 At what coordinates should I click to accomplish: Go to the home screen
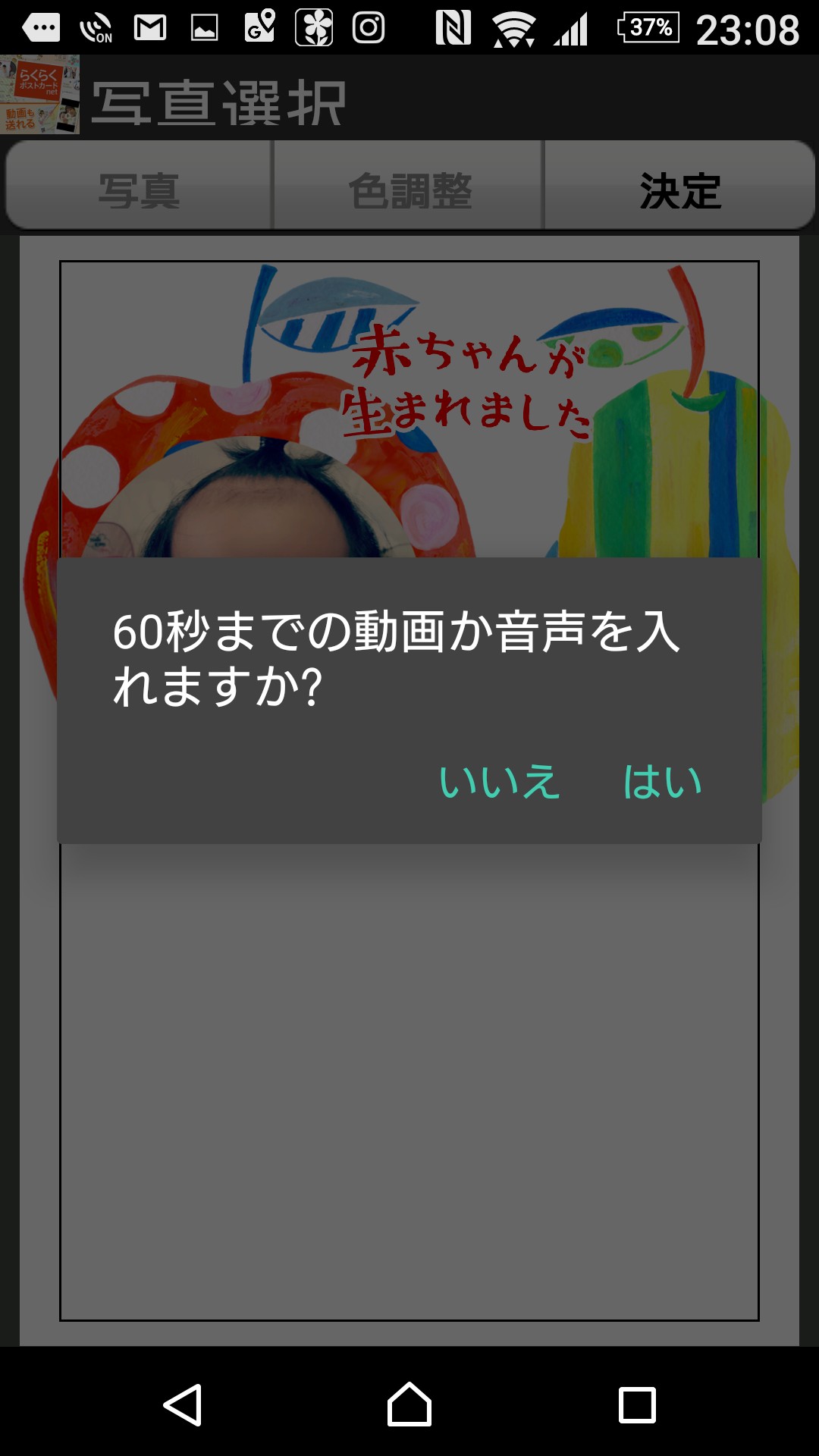tap(409, 1404)
